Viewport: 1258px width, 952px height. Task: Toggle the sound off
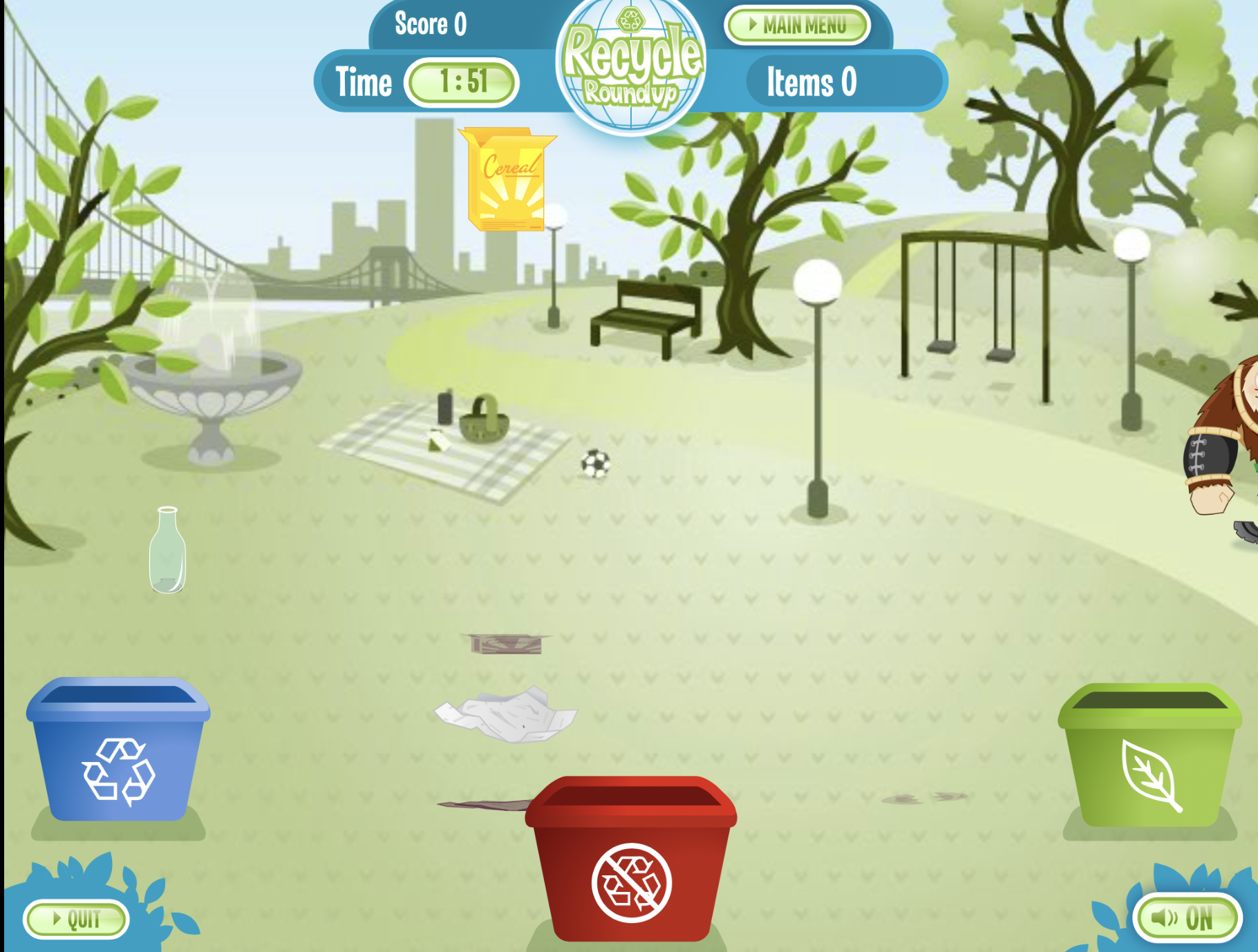[1187, 918]
